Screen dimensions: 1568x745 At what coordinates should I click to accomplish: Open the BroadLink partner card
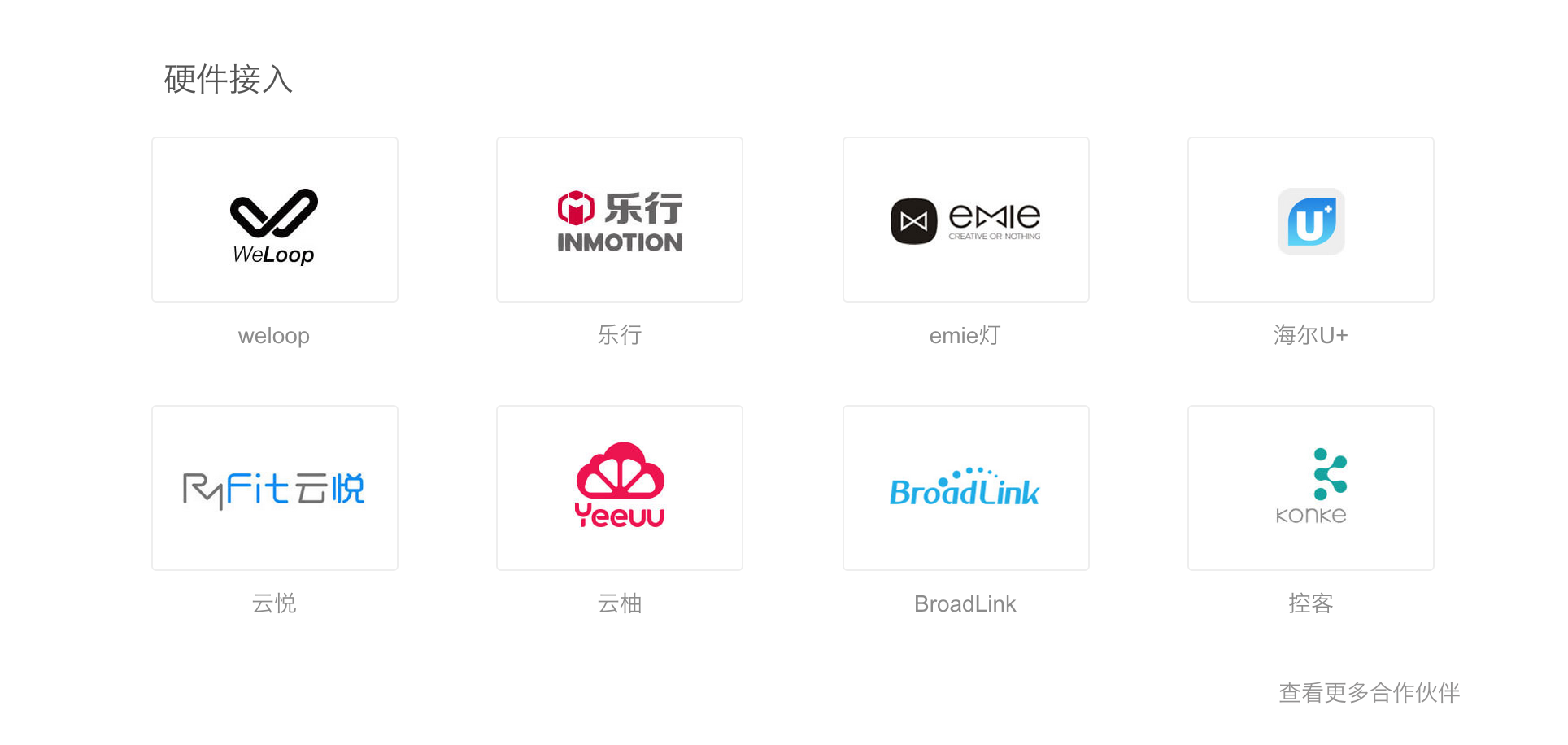tap(965, 488)
